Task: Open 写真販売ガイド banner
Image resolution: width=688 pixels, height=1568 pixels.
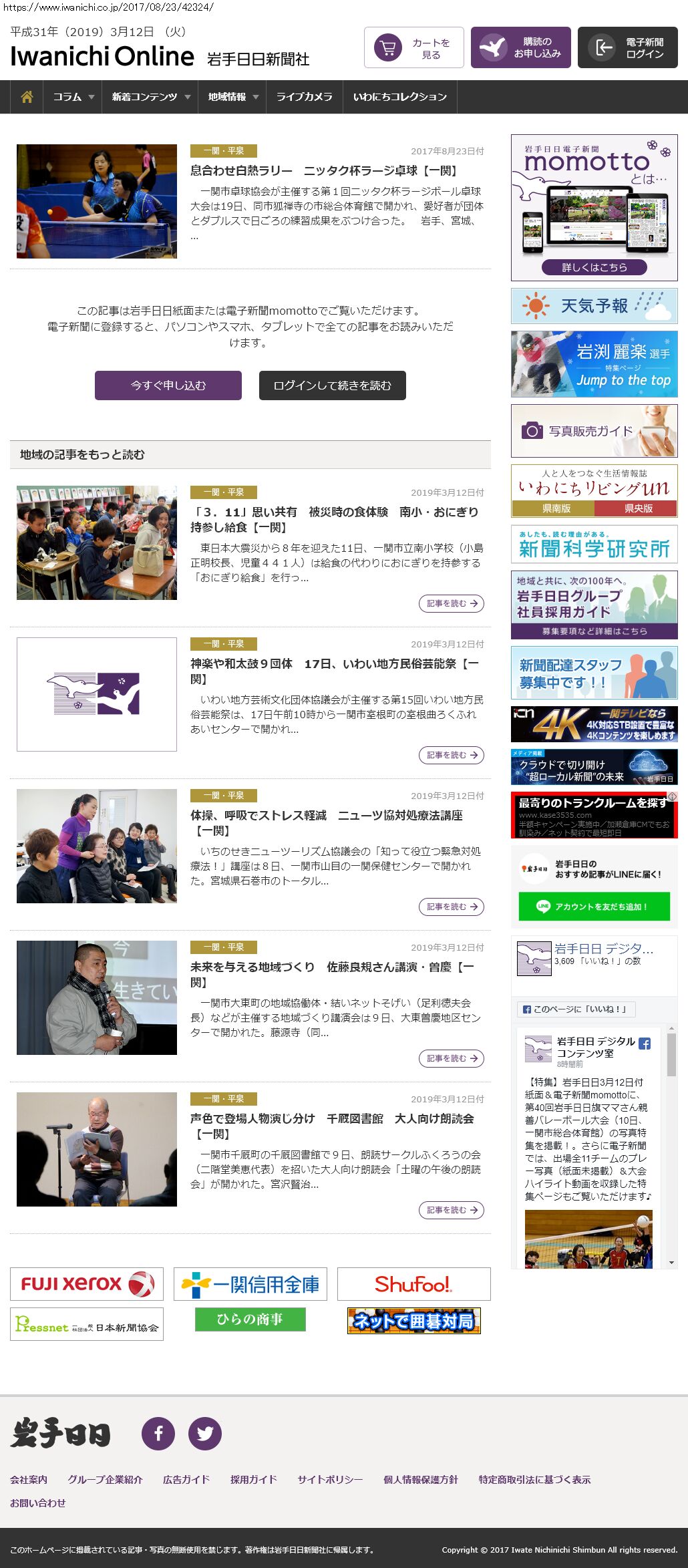Action: point(594,431)
